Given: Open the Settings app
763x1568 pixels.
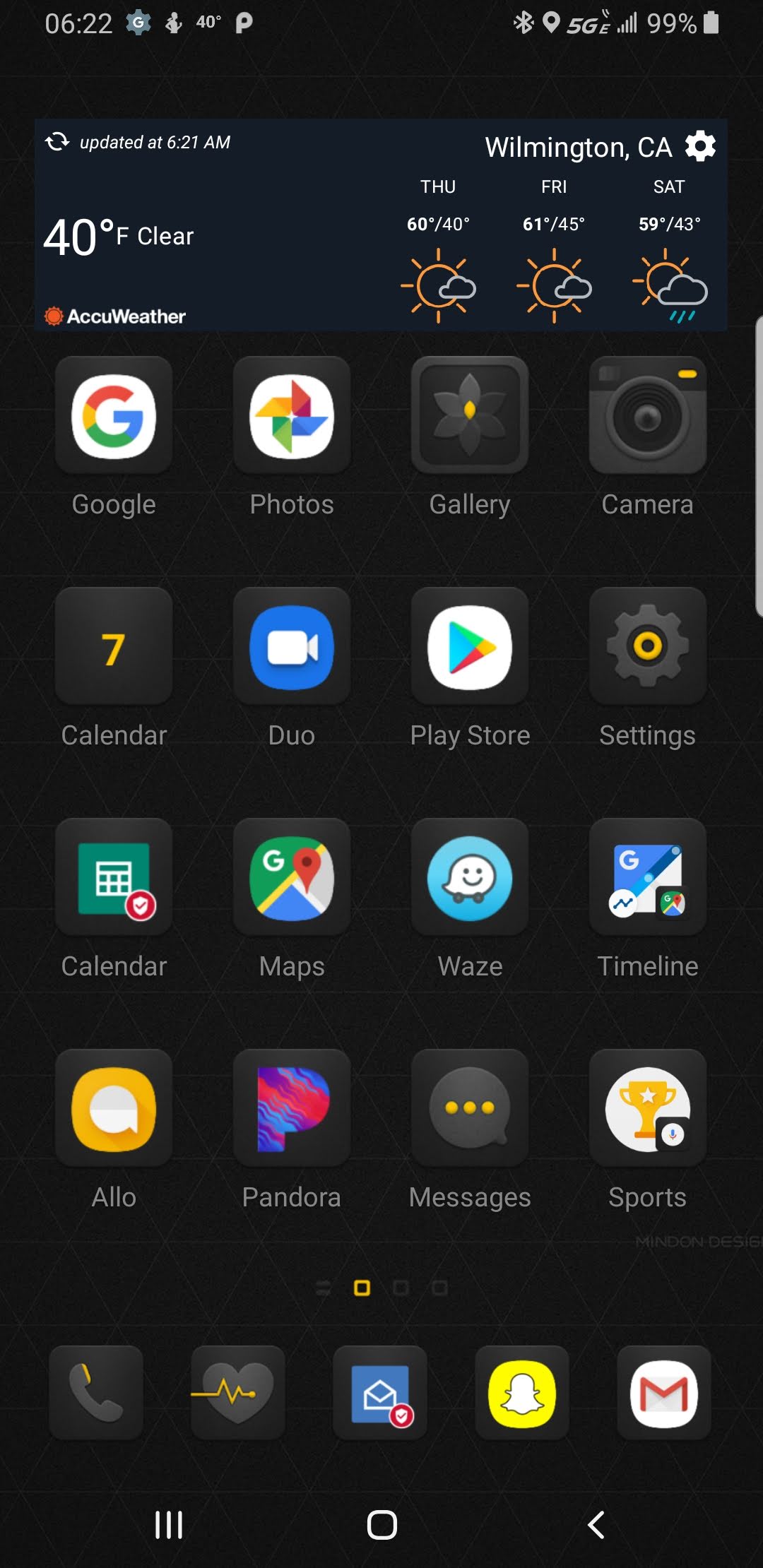Looking at the screenshot, I should (x=647, y=647).
